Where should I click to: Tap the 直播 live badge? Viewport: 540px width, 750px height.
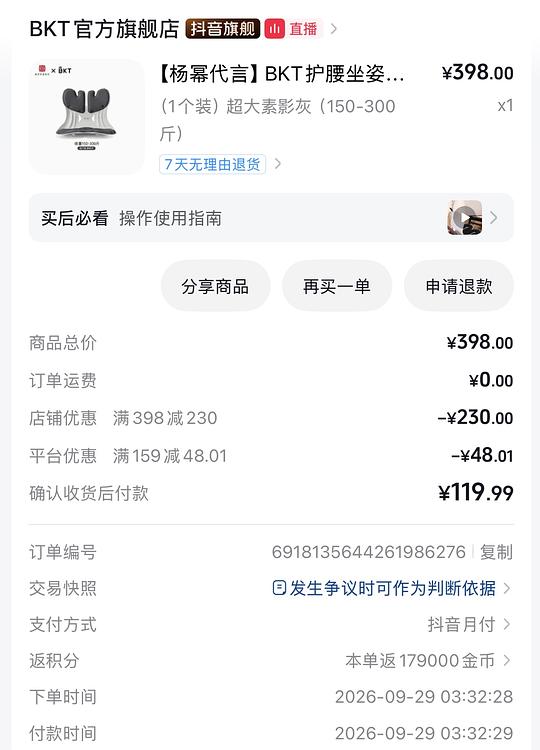(293, 29)
